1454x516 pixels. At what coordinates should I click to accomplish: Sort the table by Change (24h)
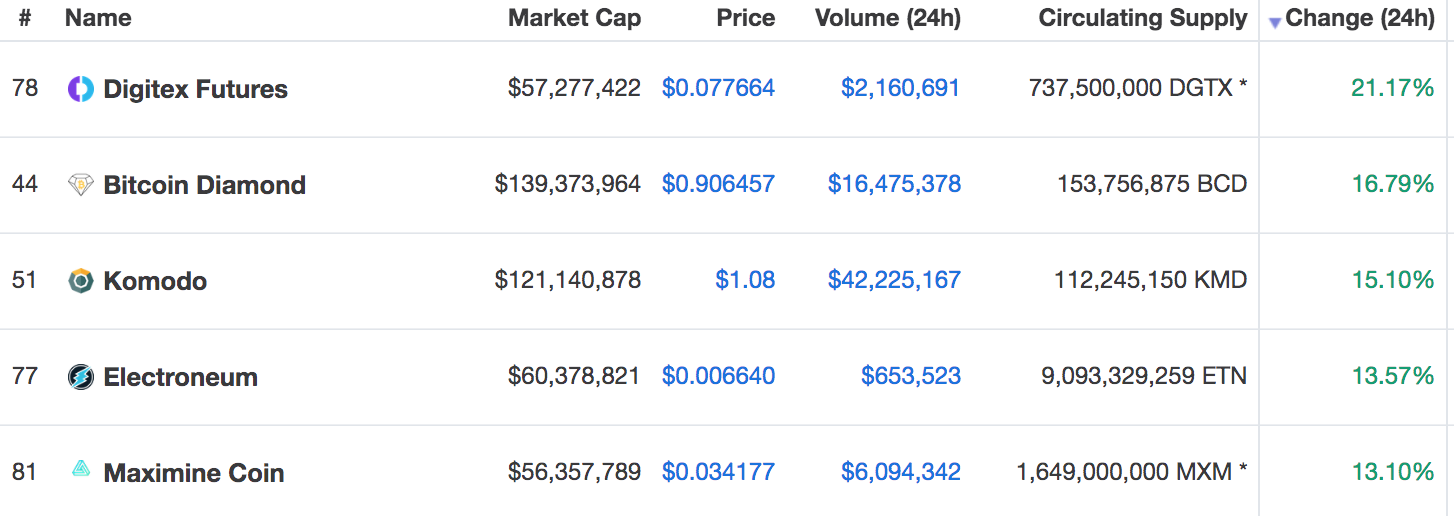click(1359, 18)
